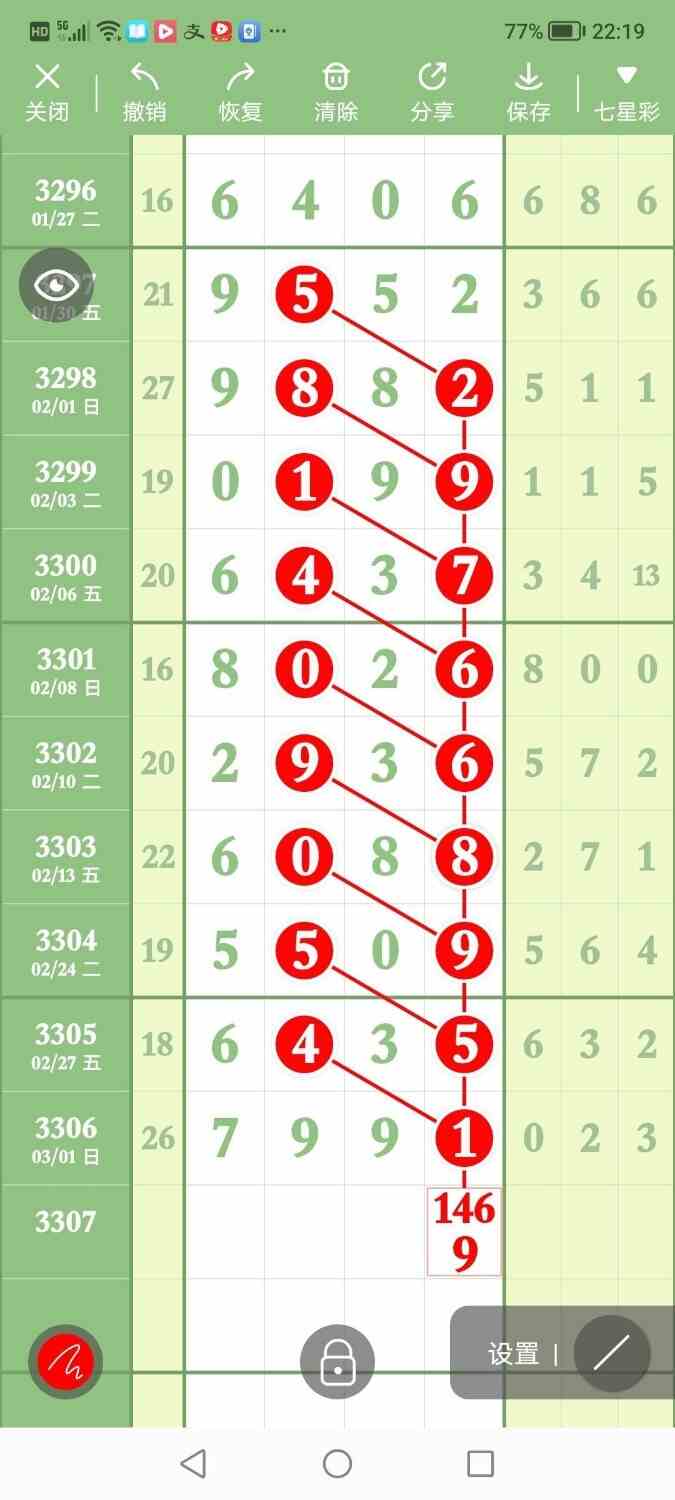Toggle the lock button at the bottom

[337, 1361]
